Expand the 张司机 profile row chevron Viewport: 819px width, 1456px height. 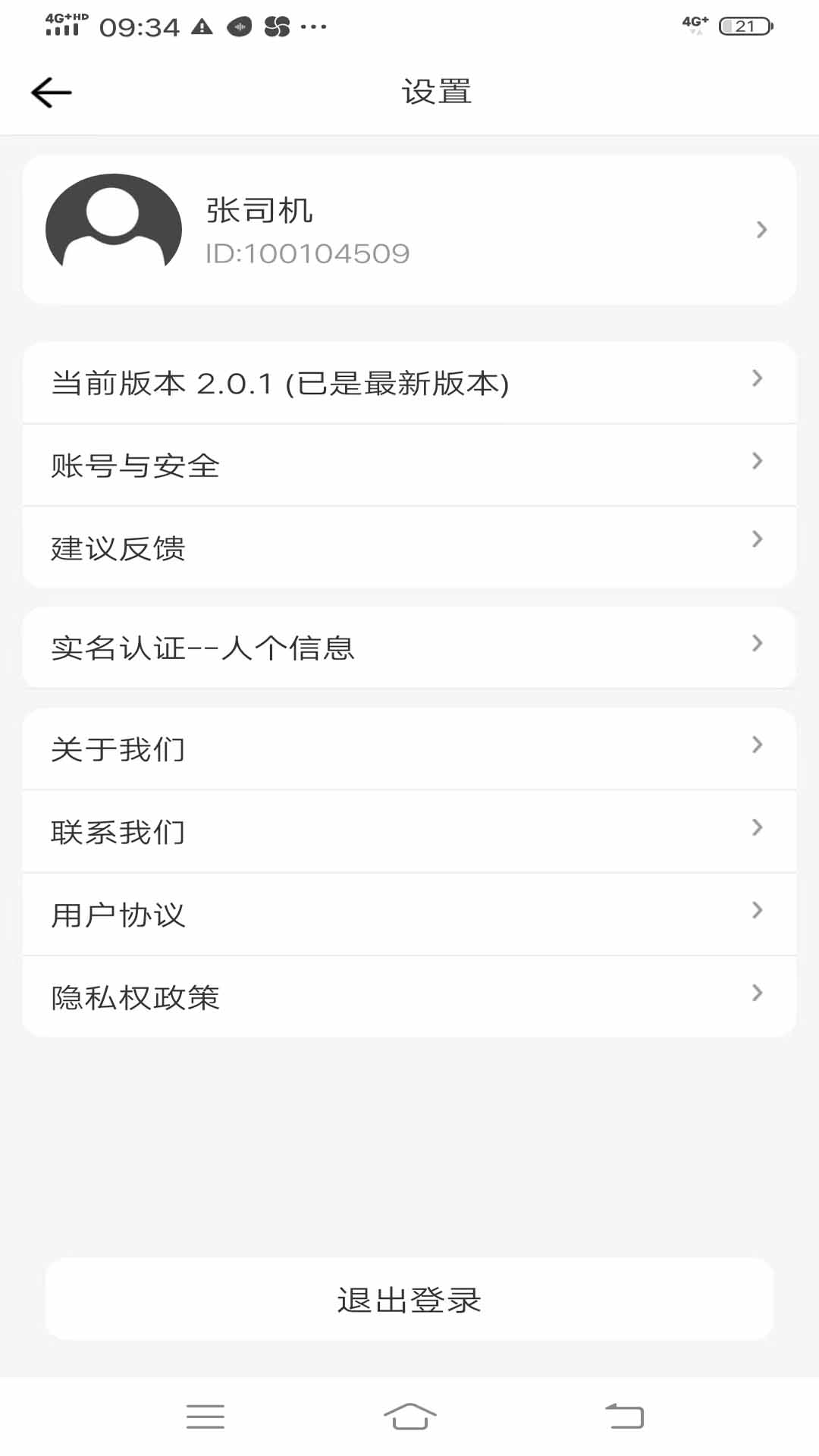(761, 230)
